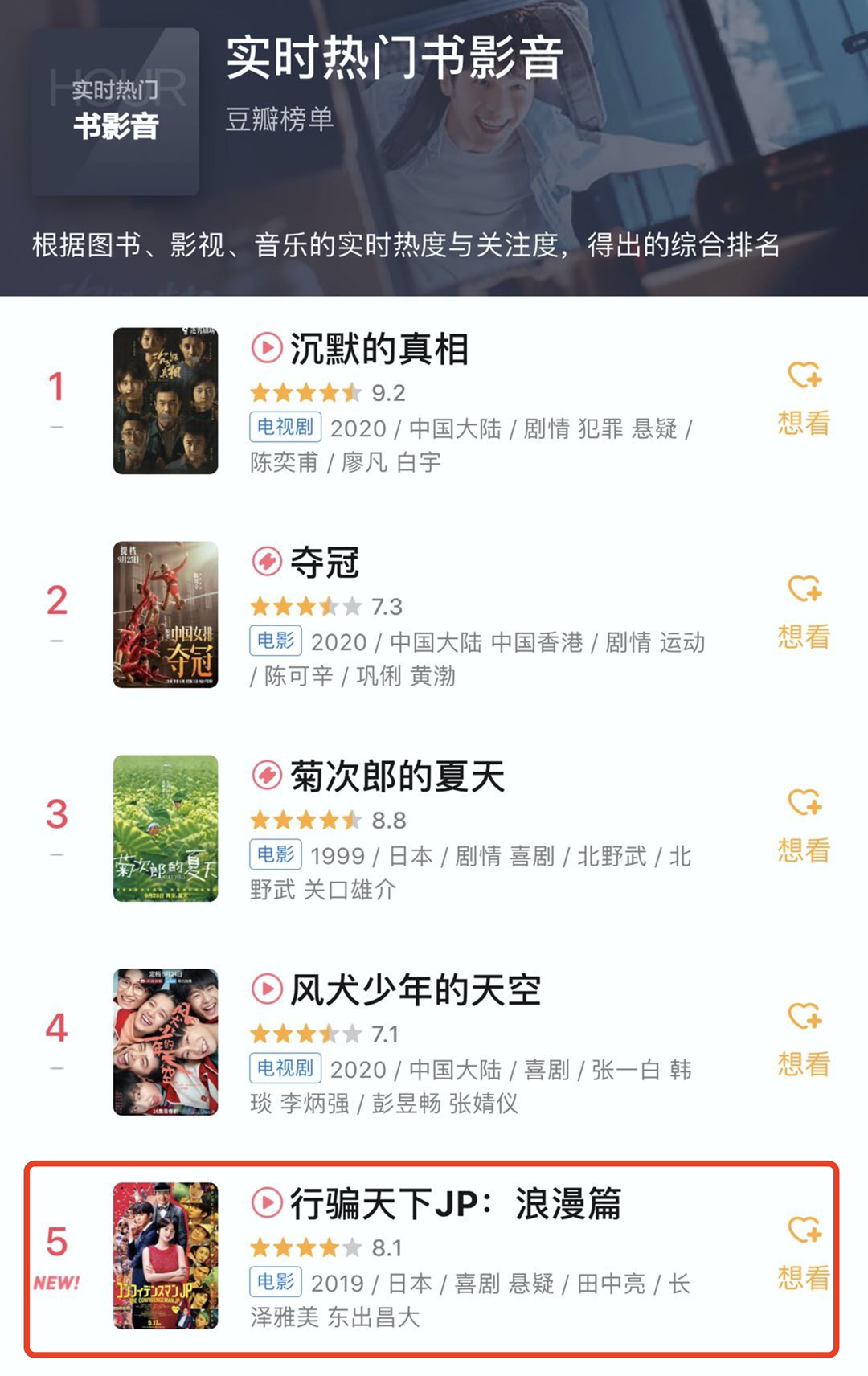This screenshot has width=868, height=1376.
Task: Tap the 风犬少年的天空 poster image
Action: coord(166,1042)
